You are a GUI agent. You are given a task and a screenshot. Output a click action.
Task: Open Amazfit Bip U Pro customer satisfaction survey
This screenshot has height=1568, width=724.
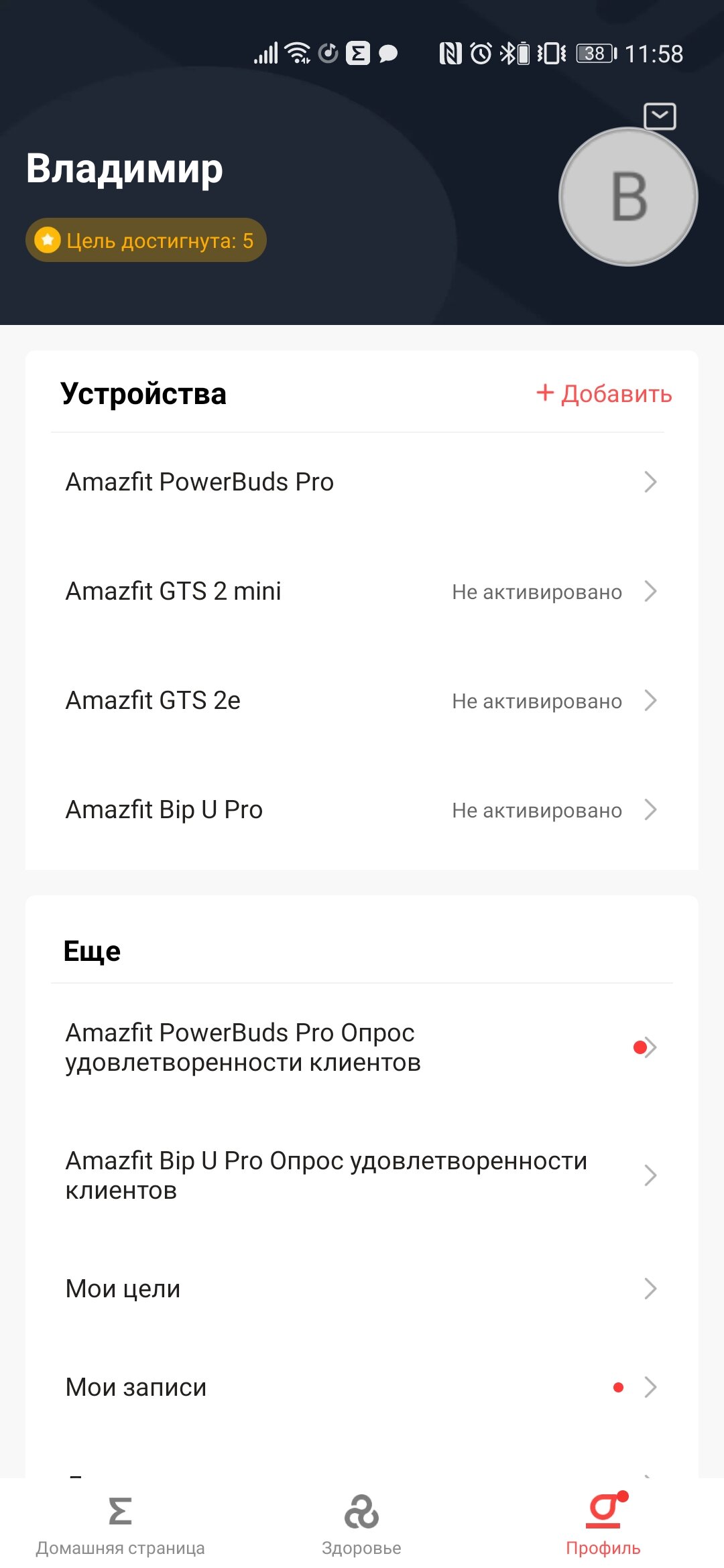[362, 1175]
